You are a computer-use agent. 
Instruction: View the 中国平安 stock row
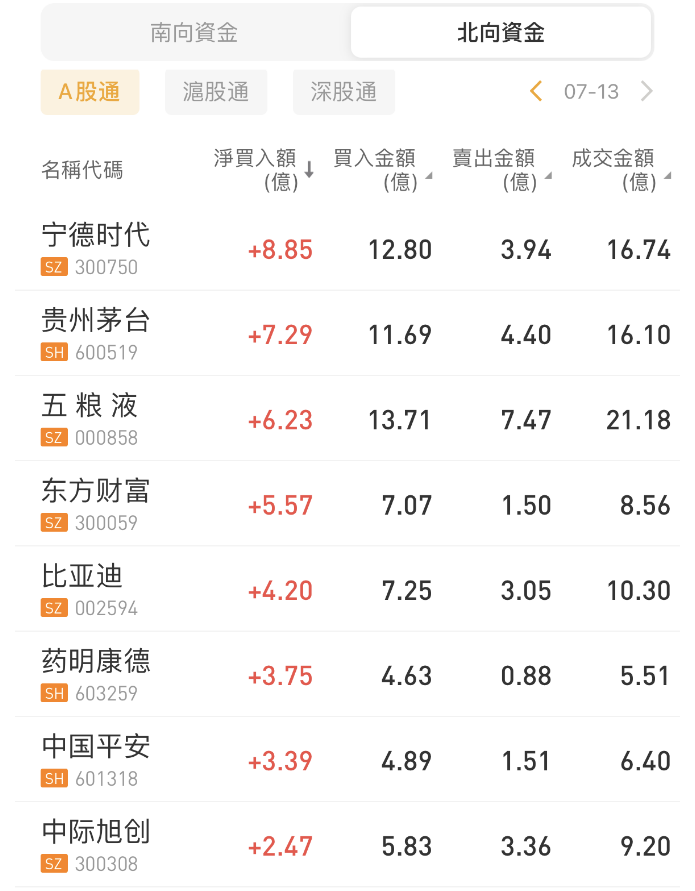point(96,759)
